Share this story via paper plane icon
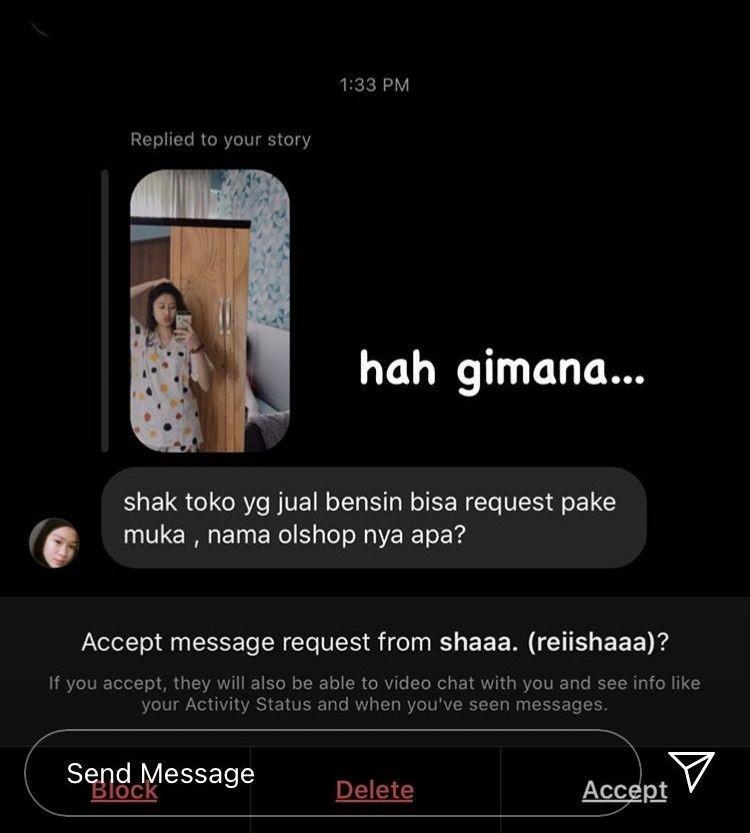Viewport: 750px width, 833px height. pos(692,771)
